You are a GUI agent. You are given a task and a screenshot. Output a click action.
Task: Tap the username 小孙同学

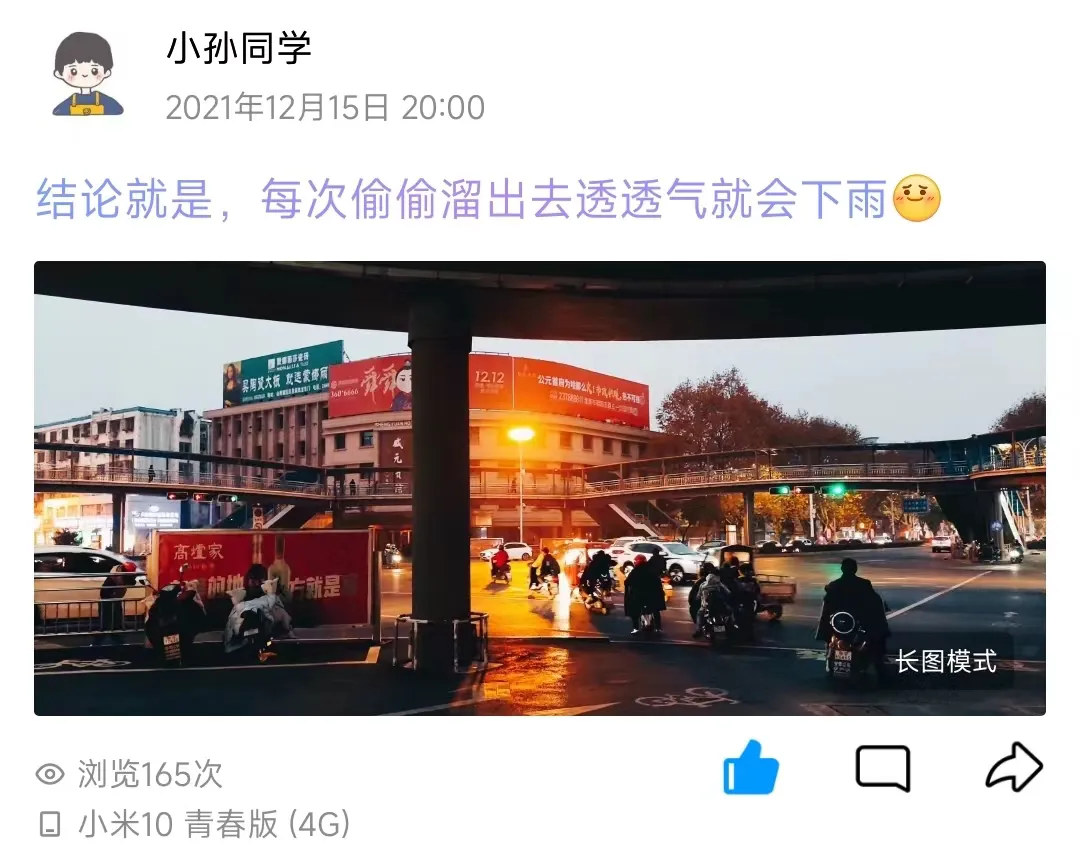click(239, 48)
